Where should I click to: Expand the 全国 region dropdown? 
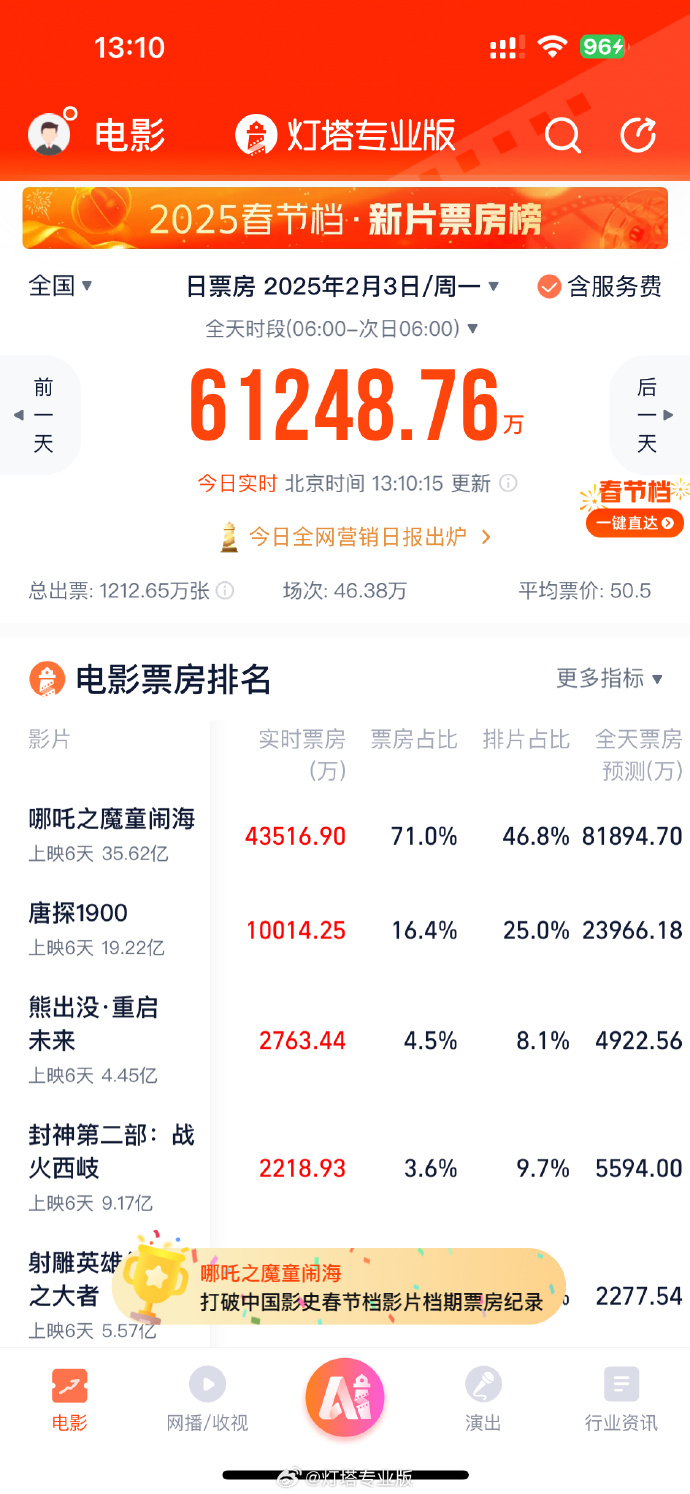point(60,286)
